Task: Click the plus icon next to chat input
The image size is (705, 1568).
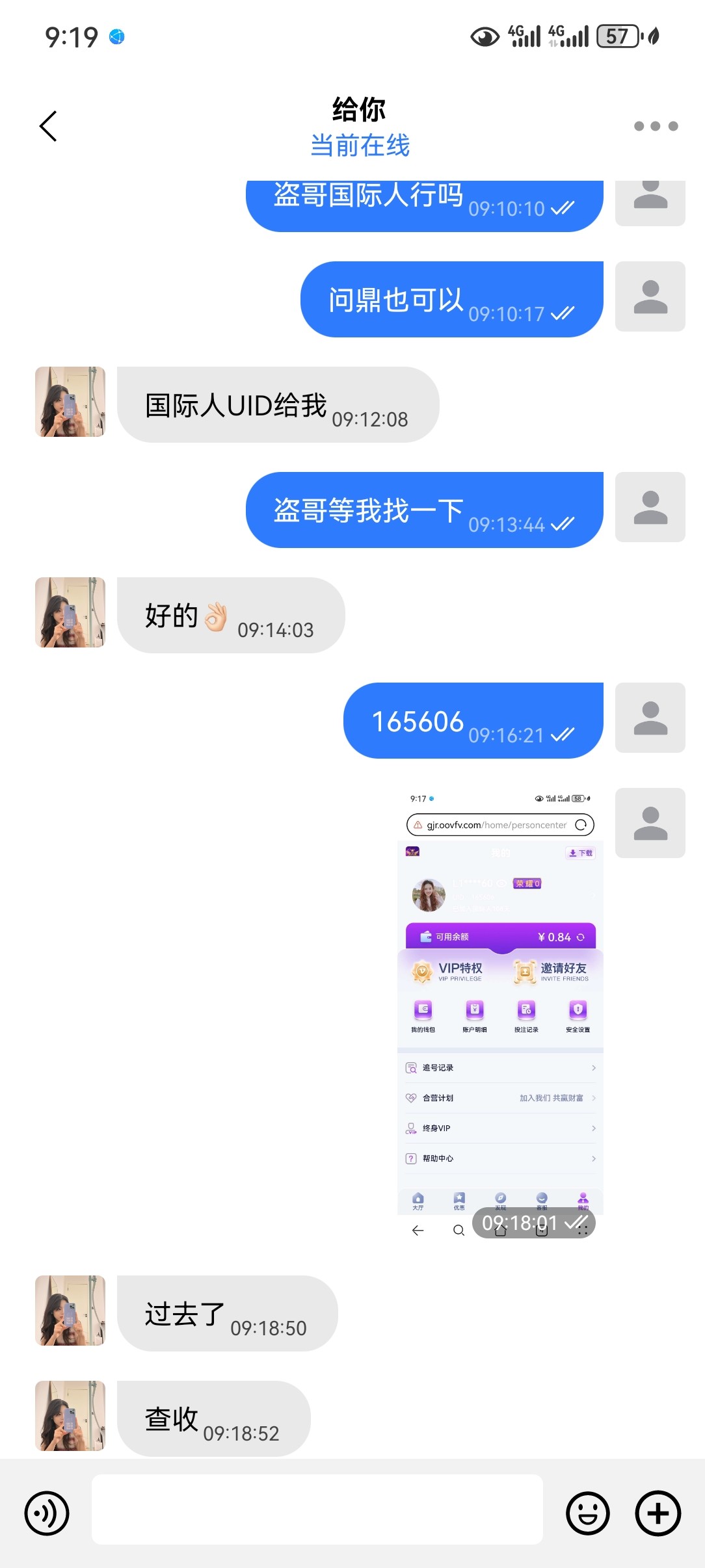Action: point(656,1513)
